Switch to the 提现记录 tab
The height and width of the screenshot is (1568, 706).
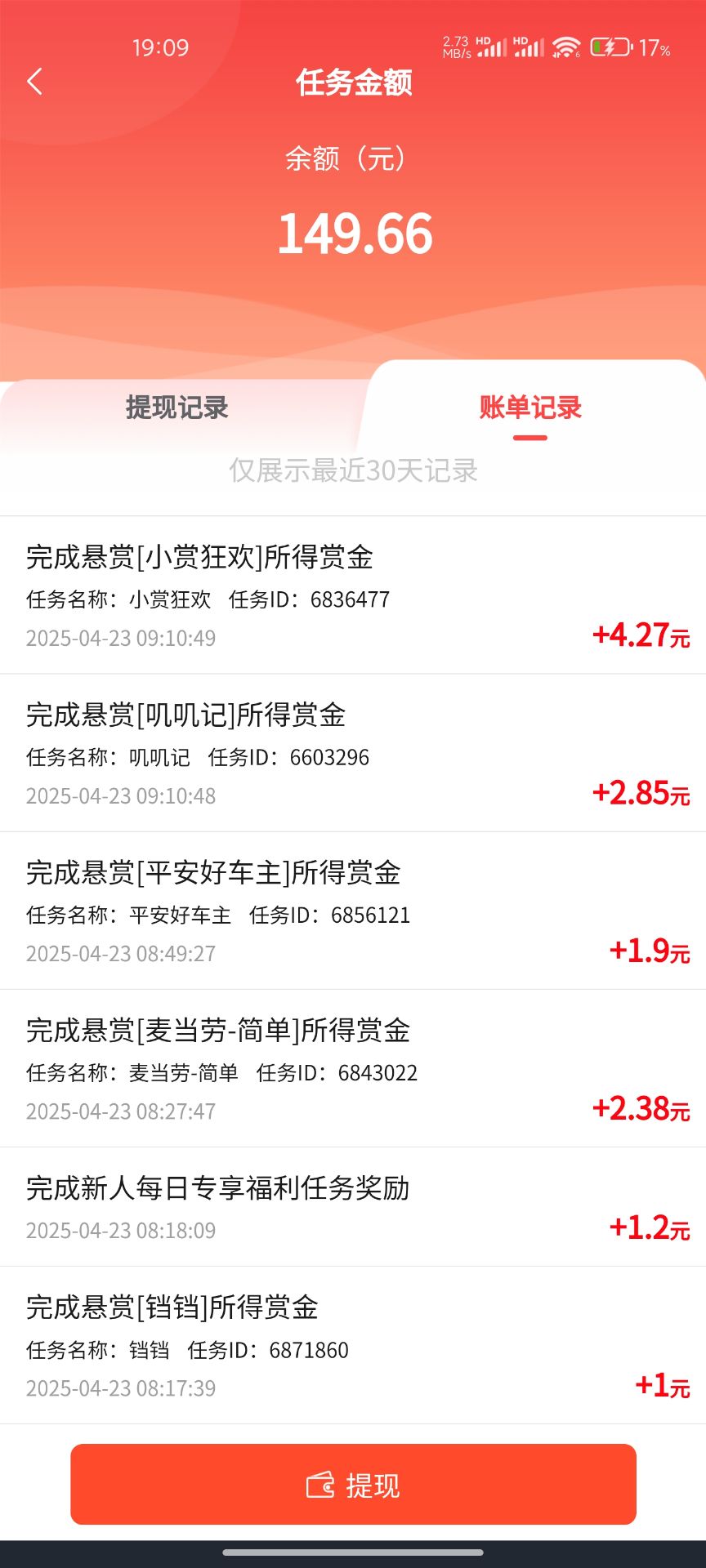click(177, 407)
